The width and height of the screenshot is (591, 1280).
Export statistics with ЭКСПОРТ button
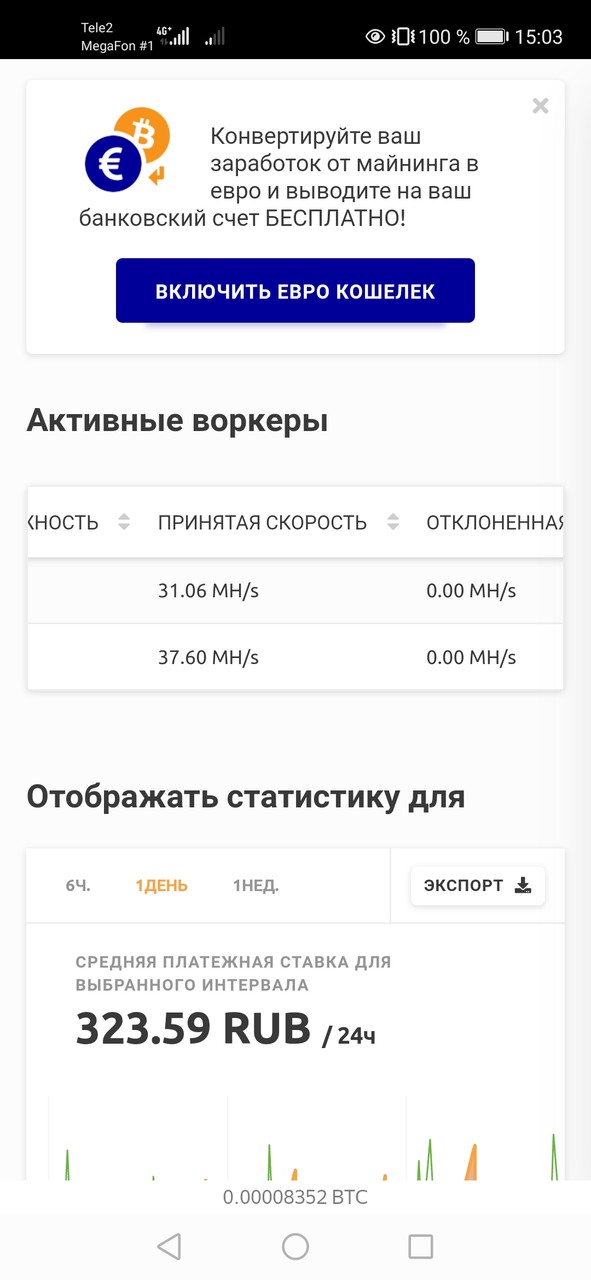(x=478, y=886)
